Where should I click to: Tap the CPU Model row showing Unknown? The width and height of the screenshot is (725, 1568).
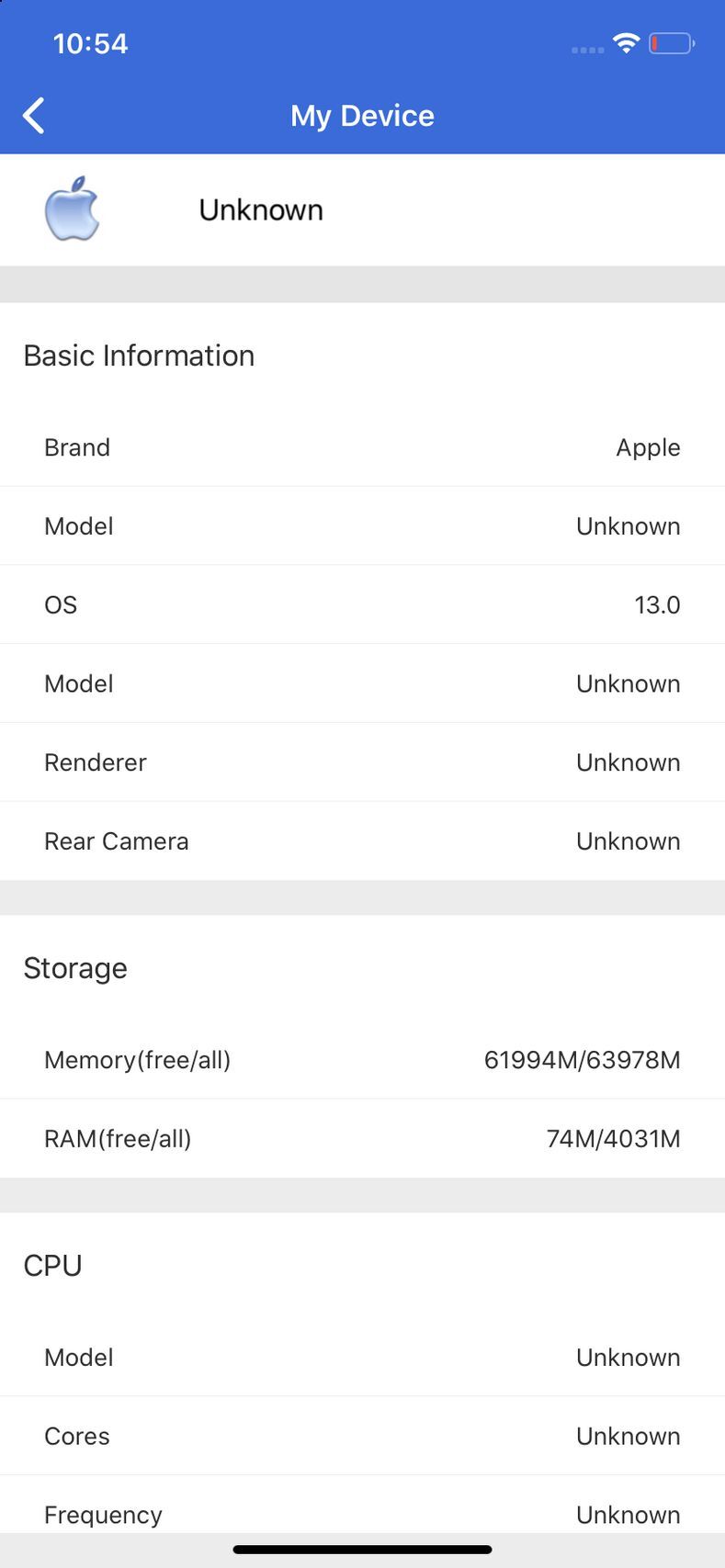362,1357
